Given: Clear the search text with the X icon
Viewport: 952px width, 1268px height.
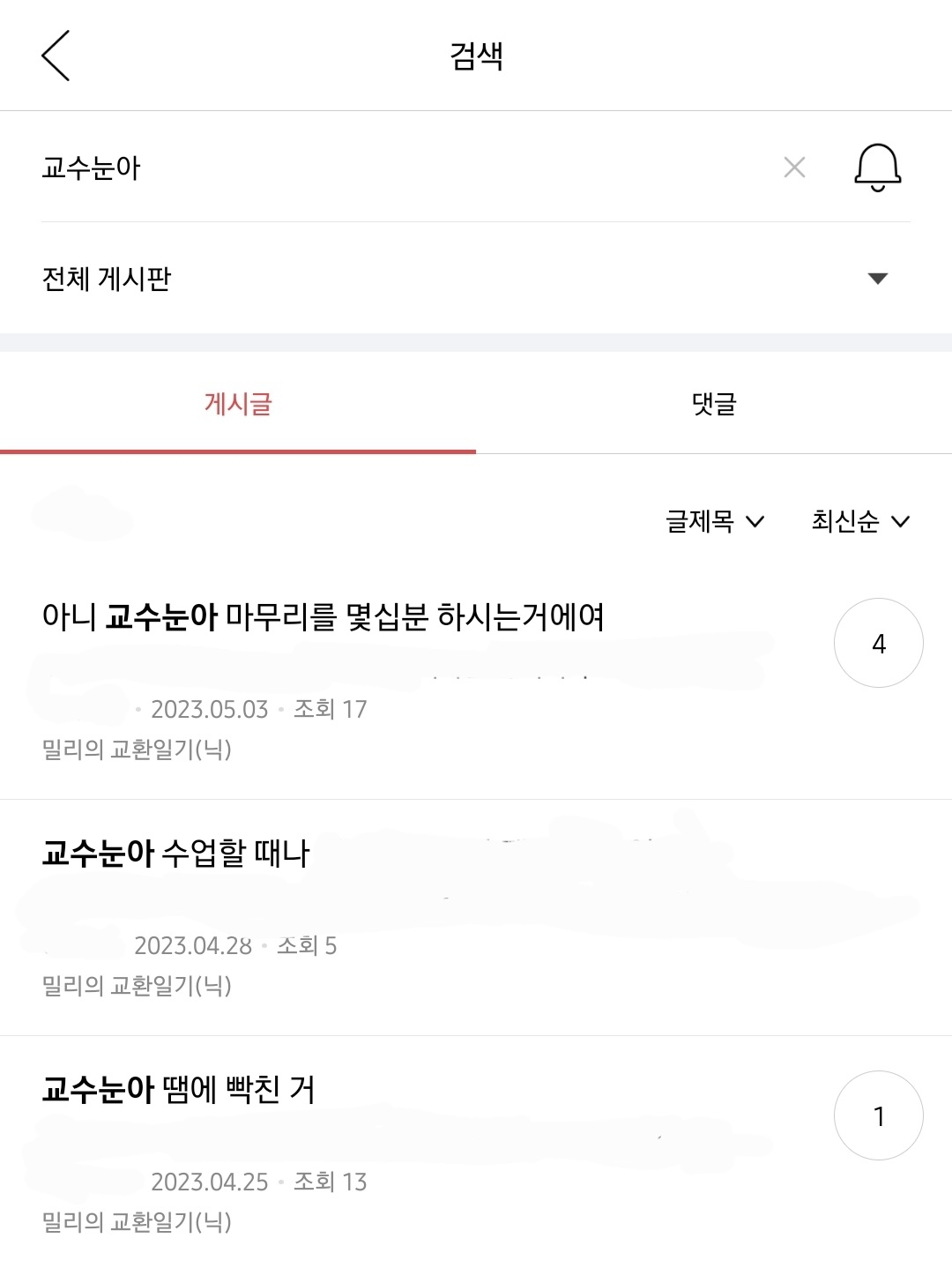Looking at the screenshot, I should pyautogui.click(x=794, y=168).
